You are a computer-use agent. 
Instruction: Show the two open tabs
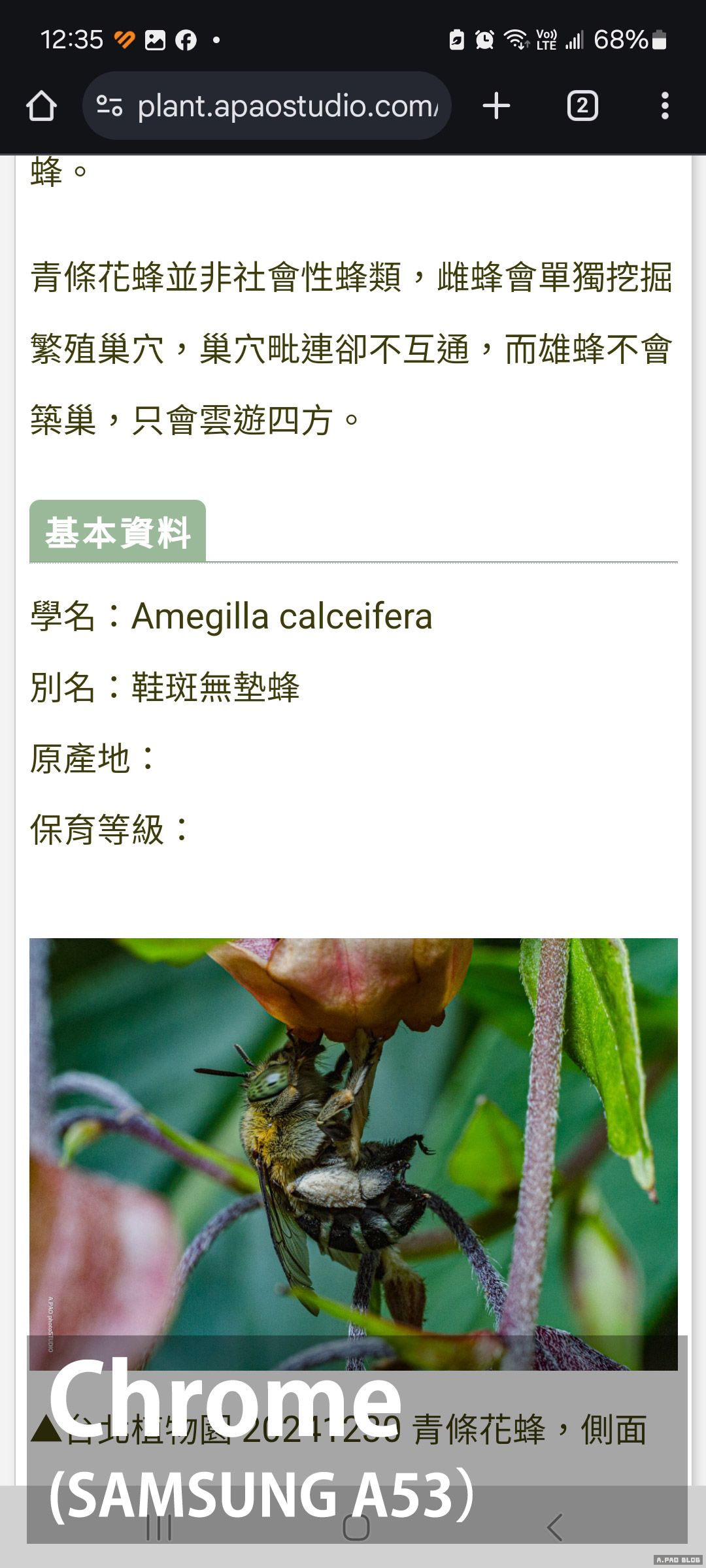[x=582, y=106]
